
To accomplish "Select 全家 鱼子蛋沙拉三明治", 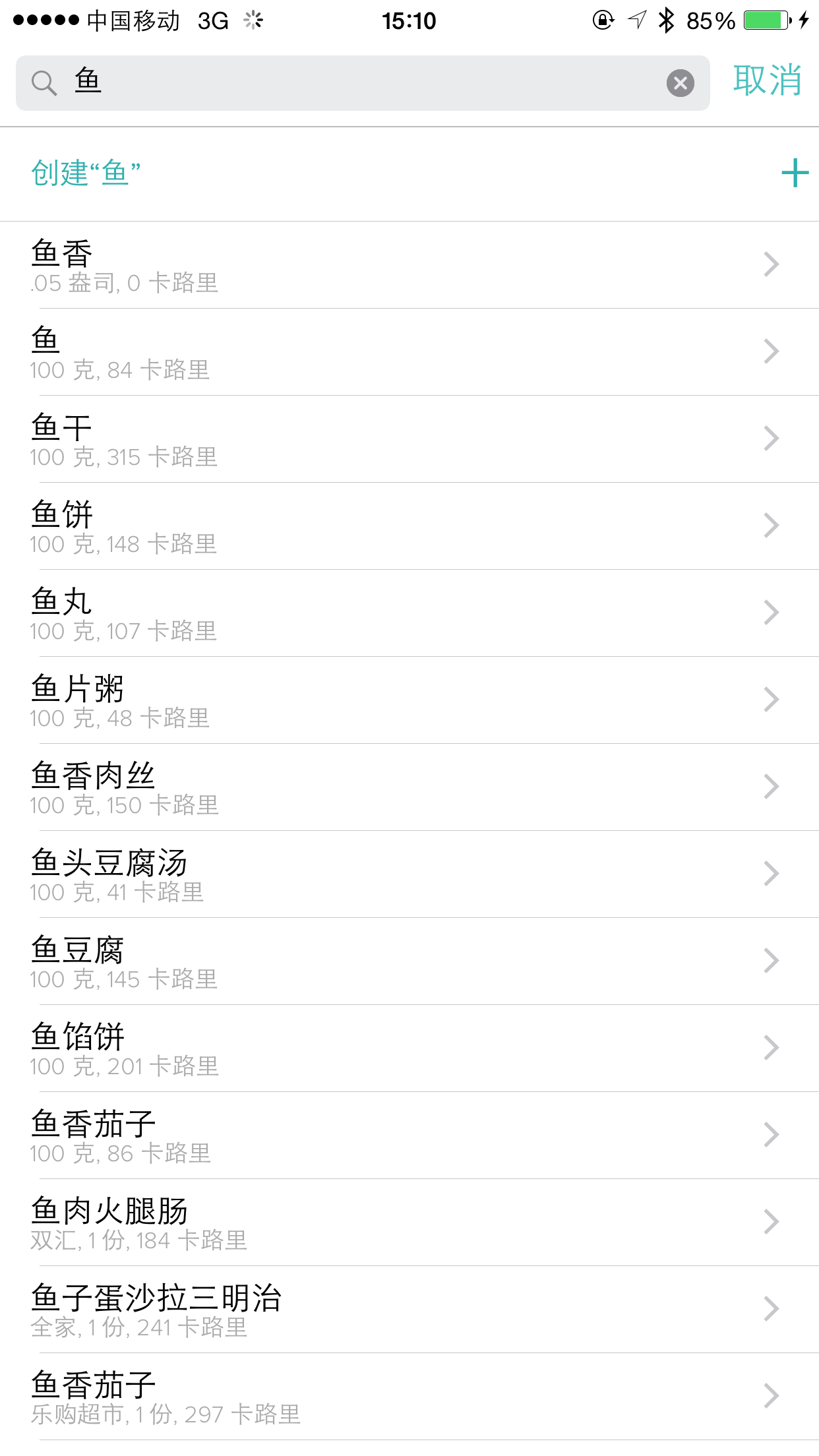I will click(x=409, y=1310).
